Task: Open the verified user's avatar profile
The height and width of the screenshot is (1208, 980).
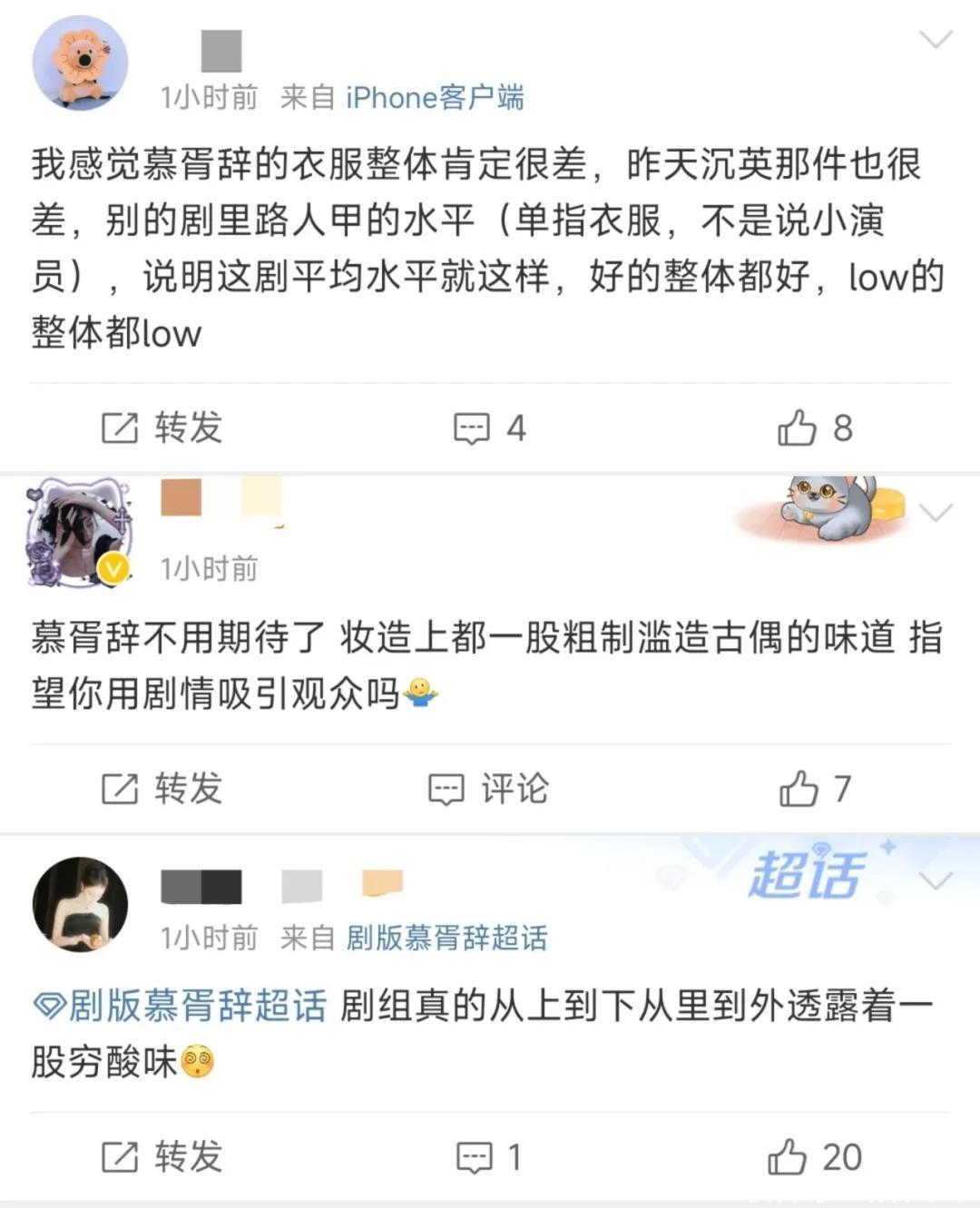Action: pyautogui.click(x=80, y=534)
